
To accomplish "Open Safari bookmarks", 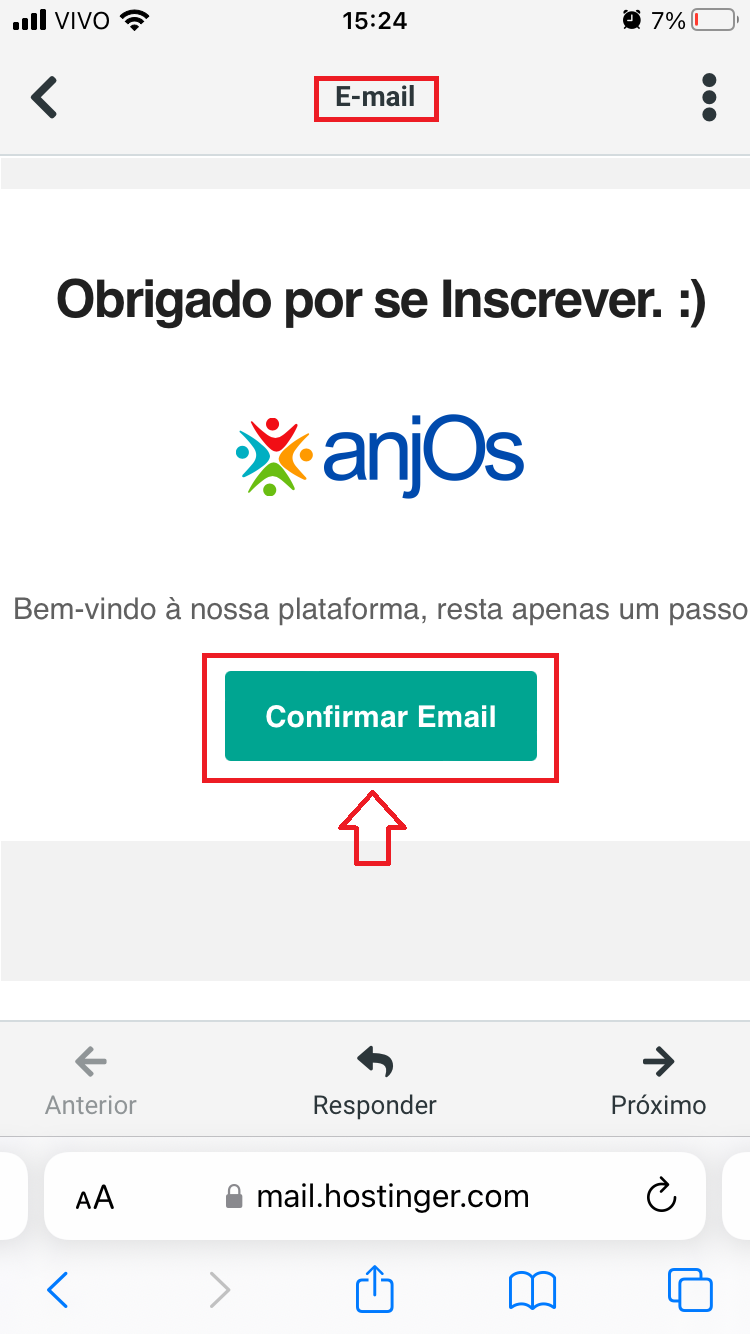I will [532, 1290].
